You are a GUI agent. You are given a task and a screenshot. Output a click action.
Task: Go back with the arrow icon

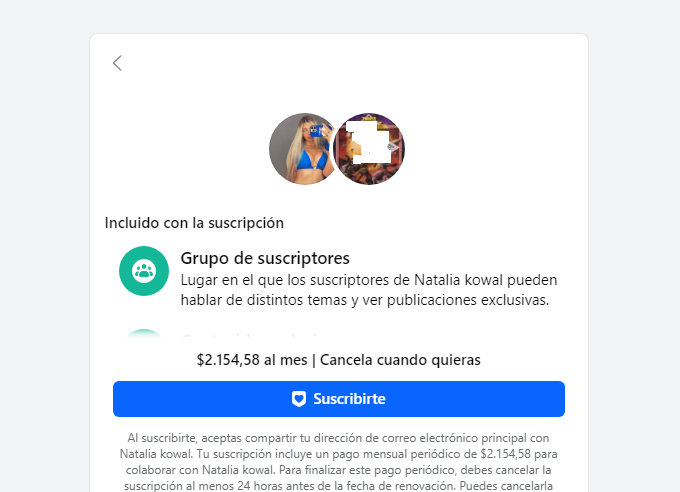[117, 63]
